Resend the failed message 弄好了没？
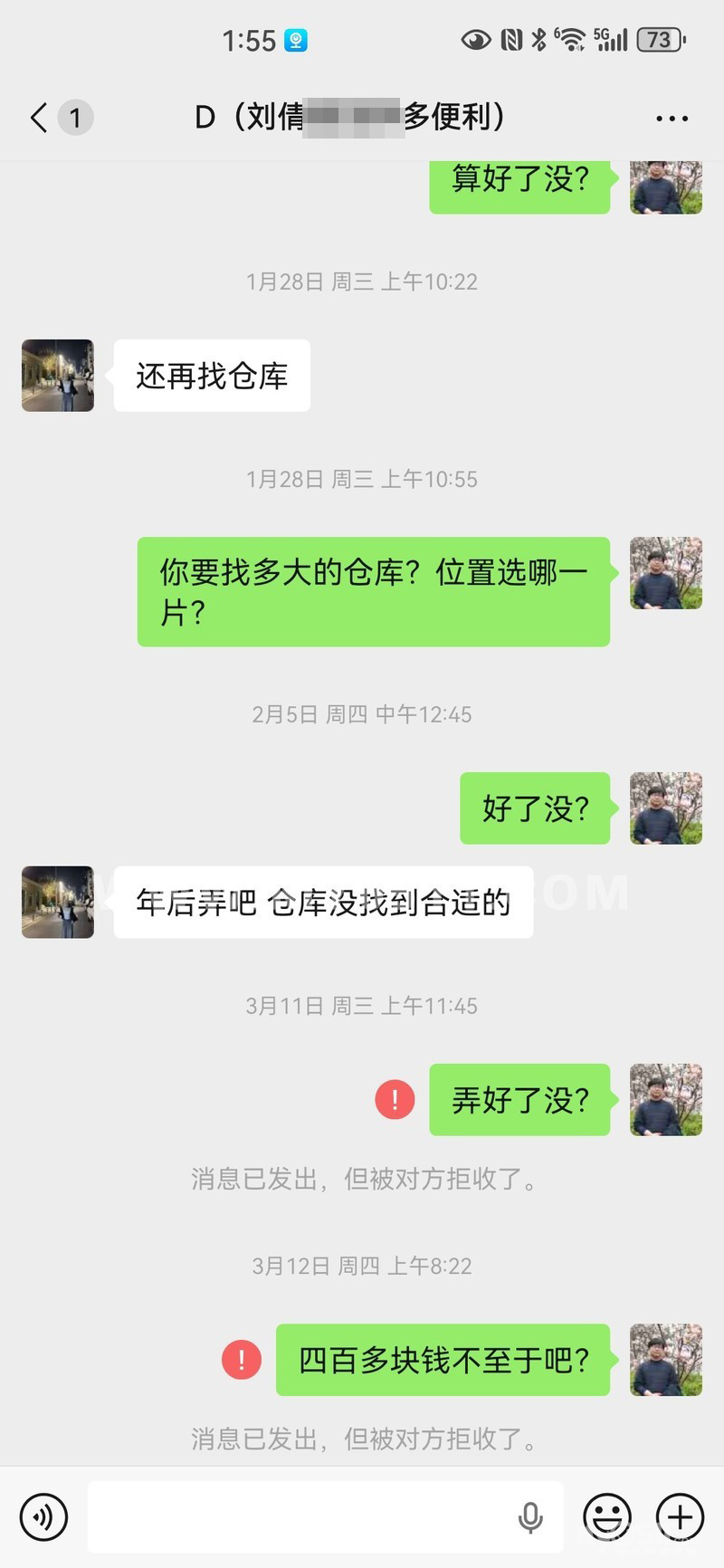The width and height of the screenshot is (724, 1568). 395,1100
